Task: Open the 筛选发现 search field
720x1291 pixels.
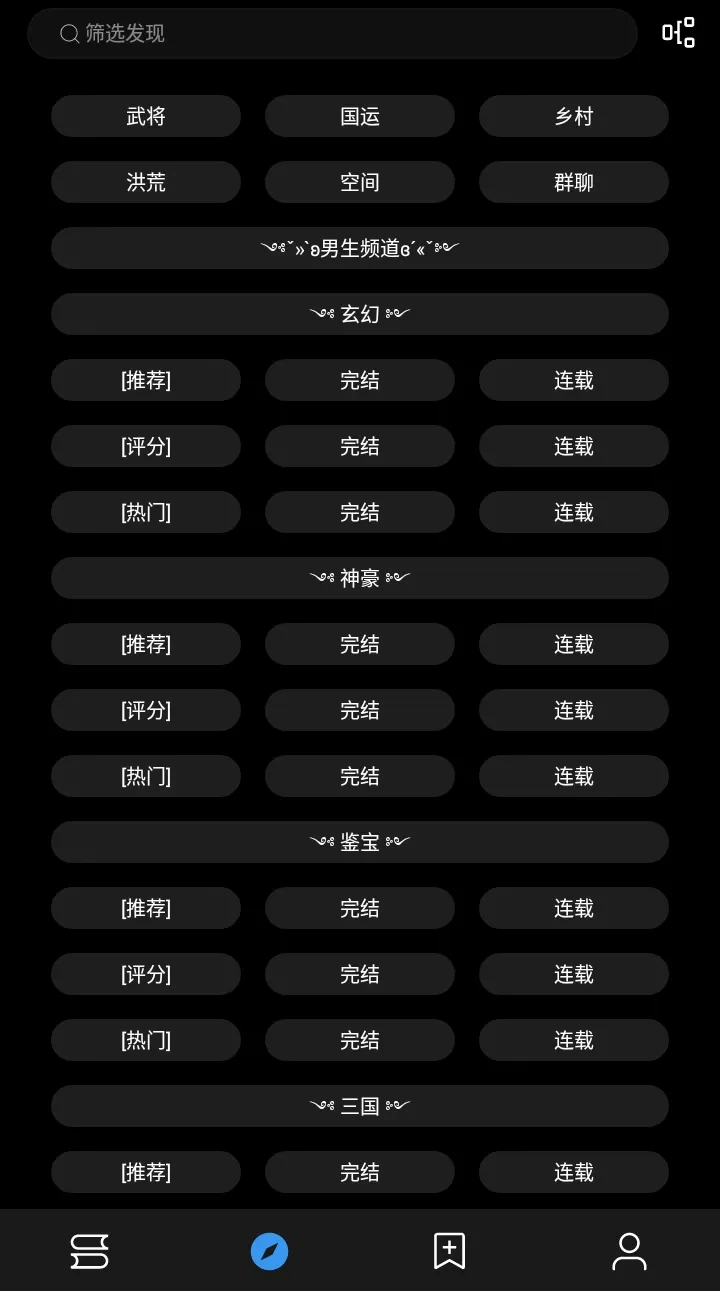Action: click(x=330, y=34)
